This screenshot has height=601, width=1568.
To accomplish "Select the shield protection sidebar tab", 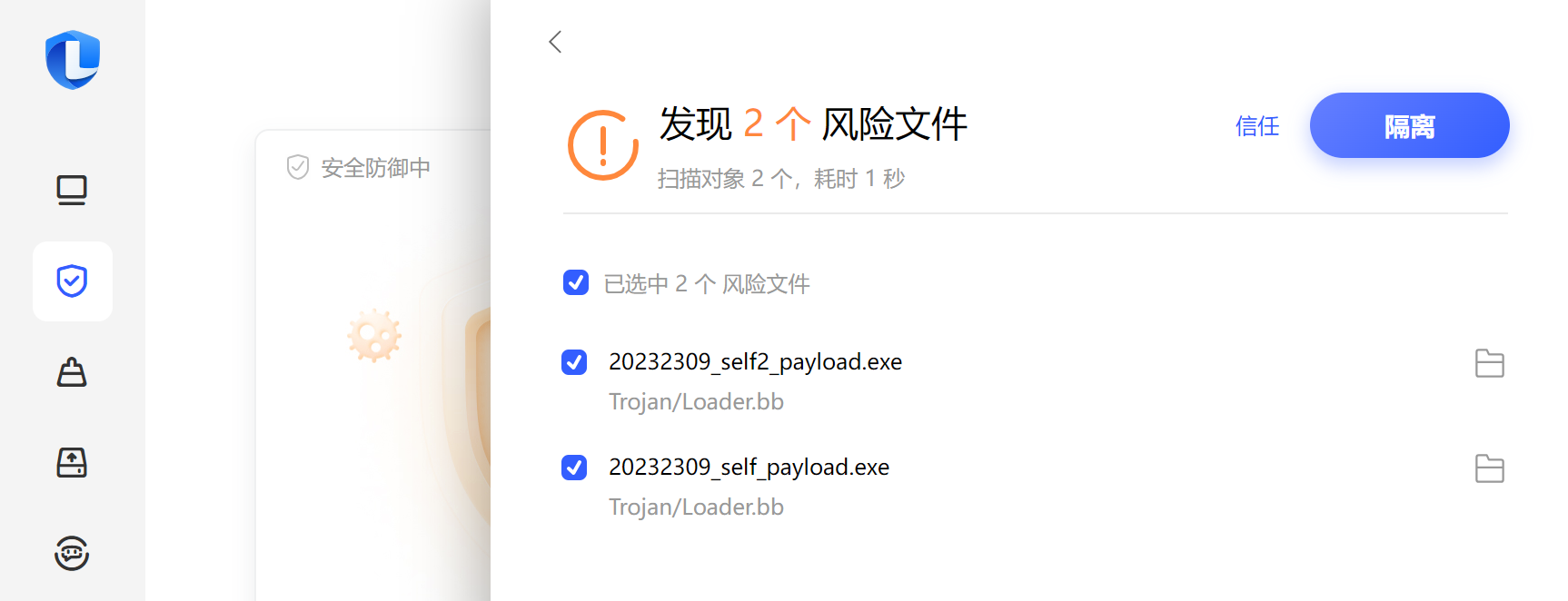I will [72, 281].
